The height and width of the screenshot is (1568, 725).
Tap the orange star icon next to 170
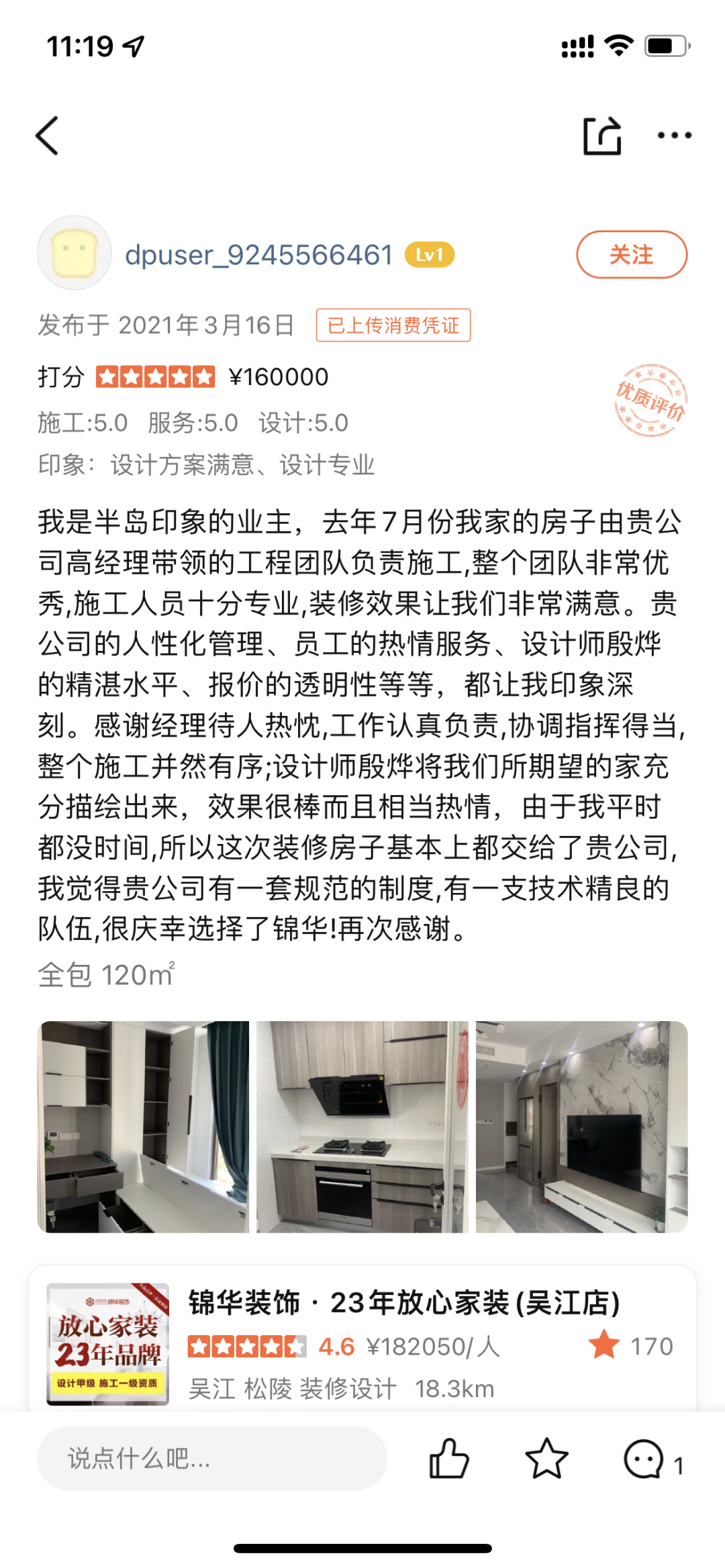[x=605, y=1347]
